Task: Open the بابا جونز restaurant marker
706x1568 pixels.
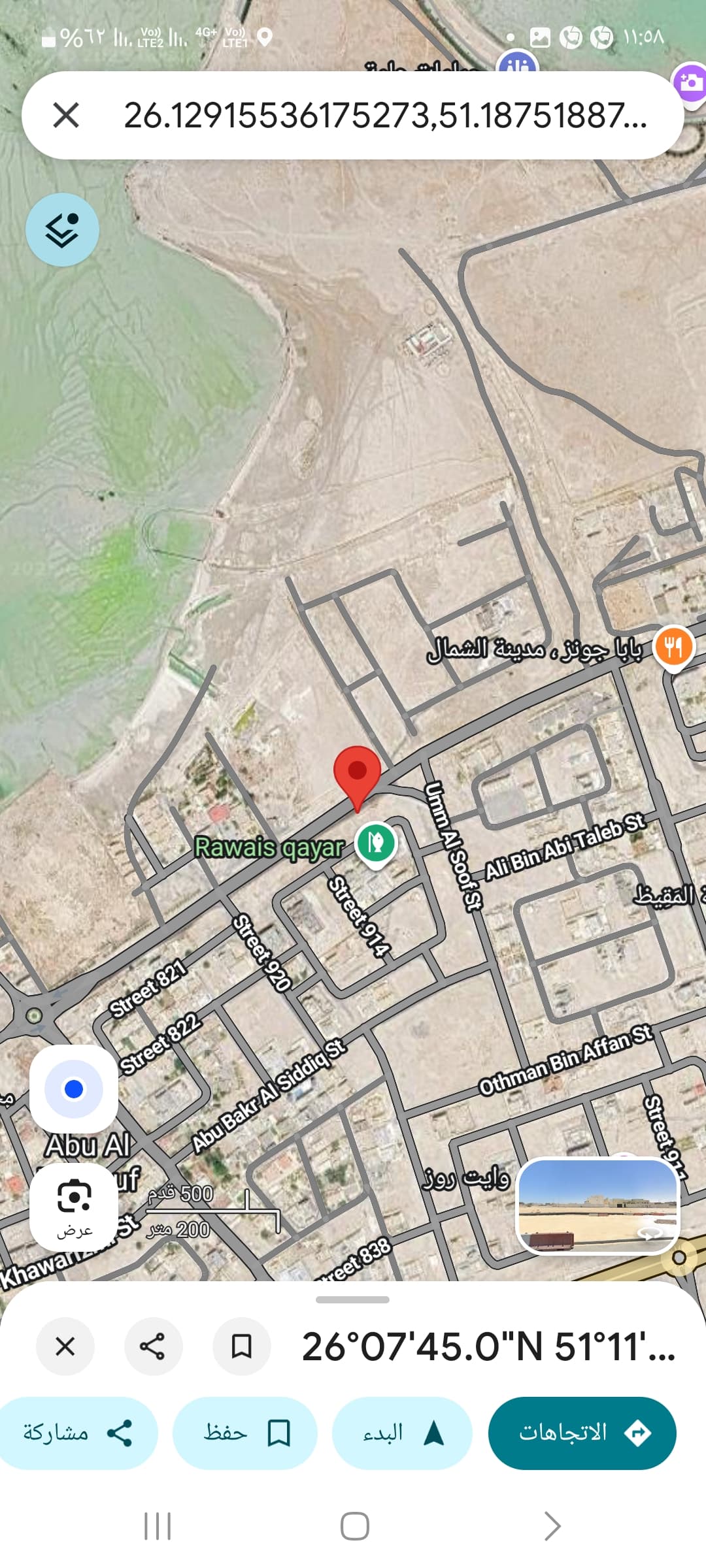Action: click(x=673, y=647)
